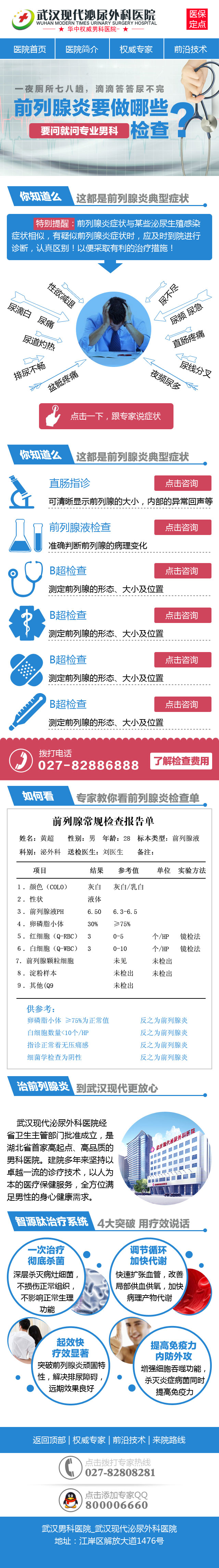Tap 点击咨询 next to 前列腺液检查
The image size is (219, 1568).
[x=181, y=527]
